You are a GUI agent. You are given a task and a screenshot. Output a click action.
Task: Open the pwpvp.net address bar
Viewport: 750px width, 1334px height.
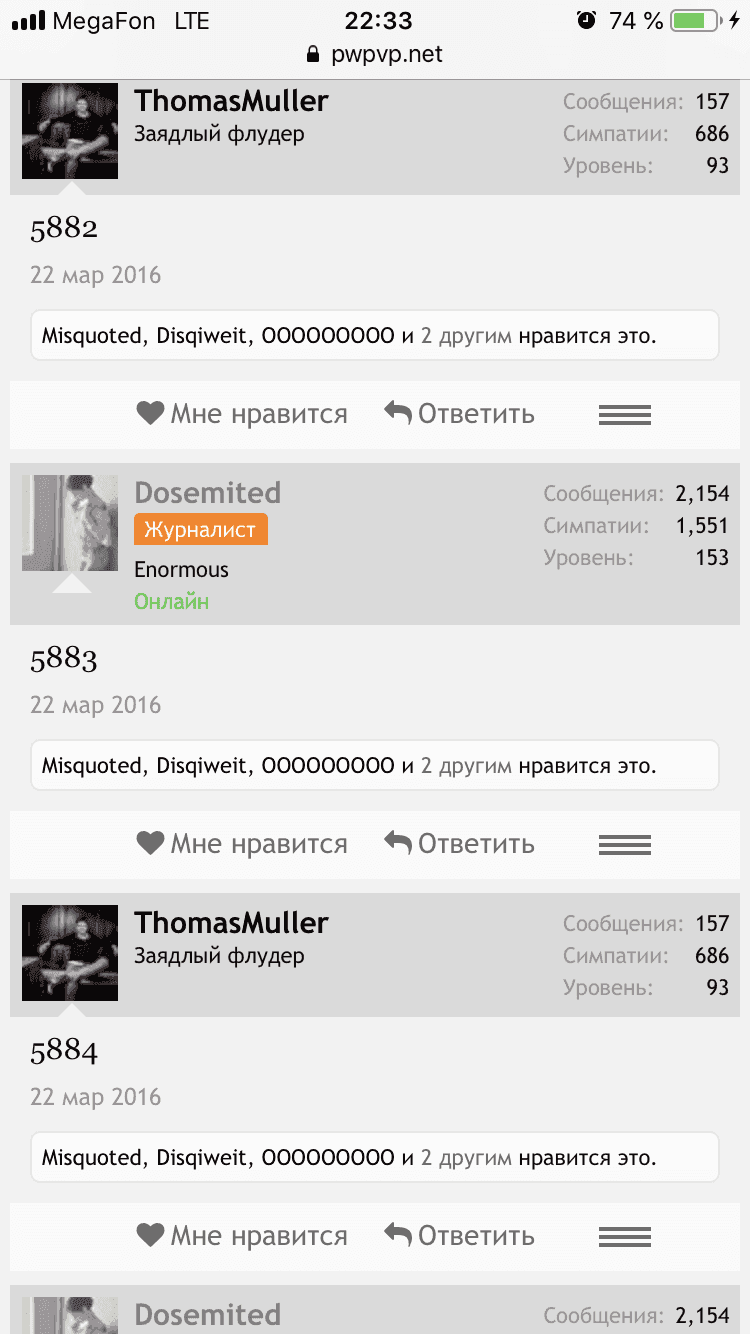pos(375,54)
